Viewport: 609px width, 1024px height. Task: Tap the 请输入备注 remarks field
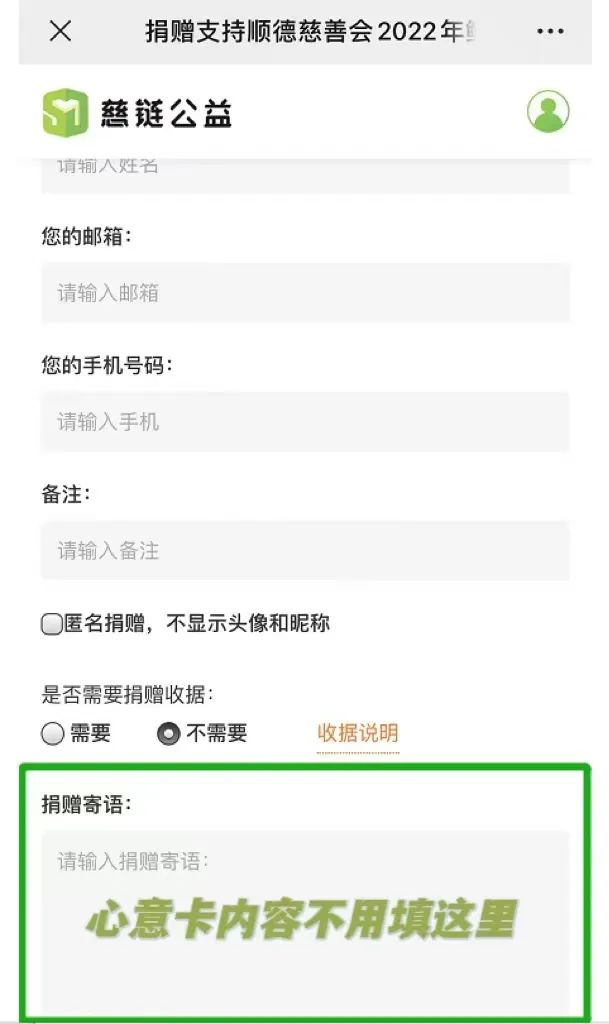coord(305,550)
